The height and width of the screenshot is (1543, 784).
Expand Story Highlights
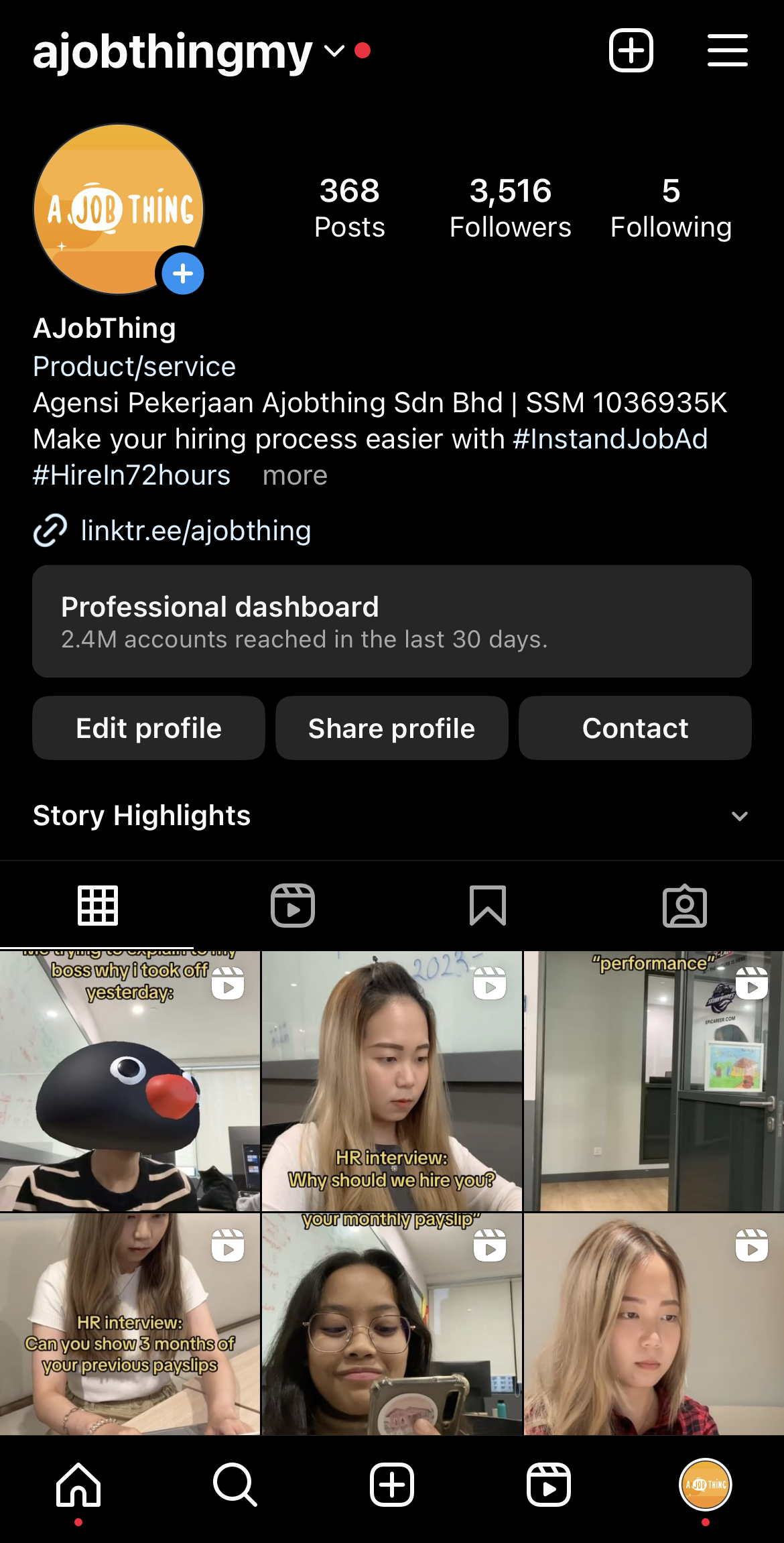pyautogui.click(x=739, y=816)
